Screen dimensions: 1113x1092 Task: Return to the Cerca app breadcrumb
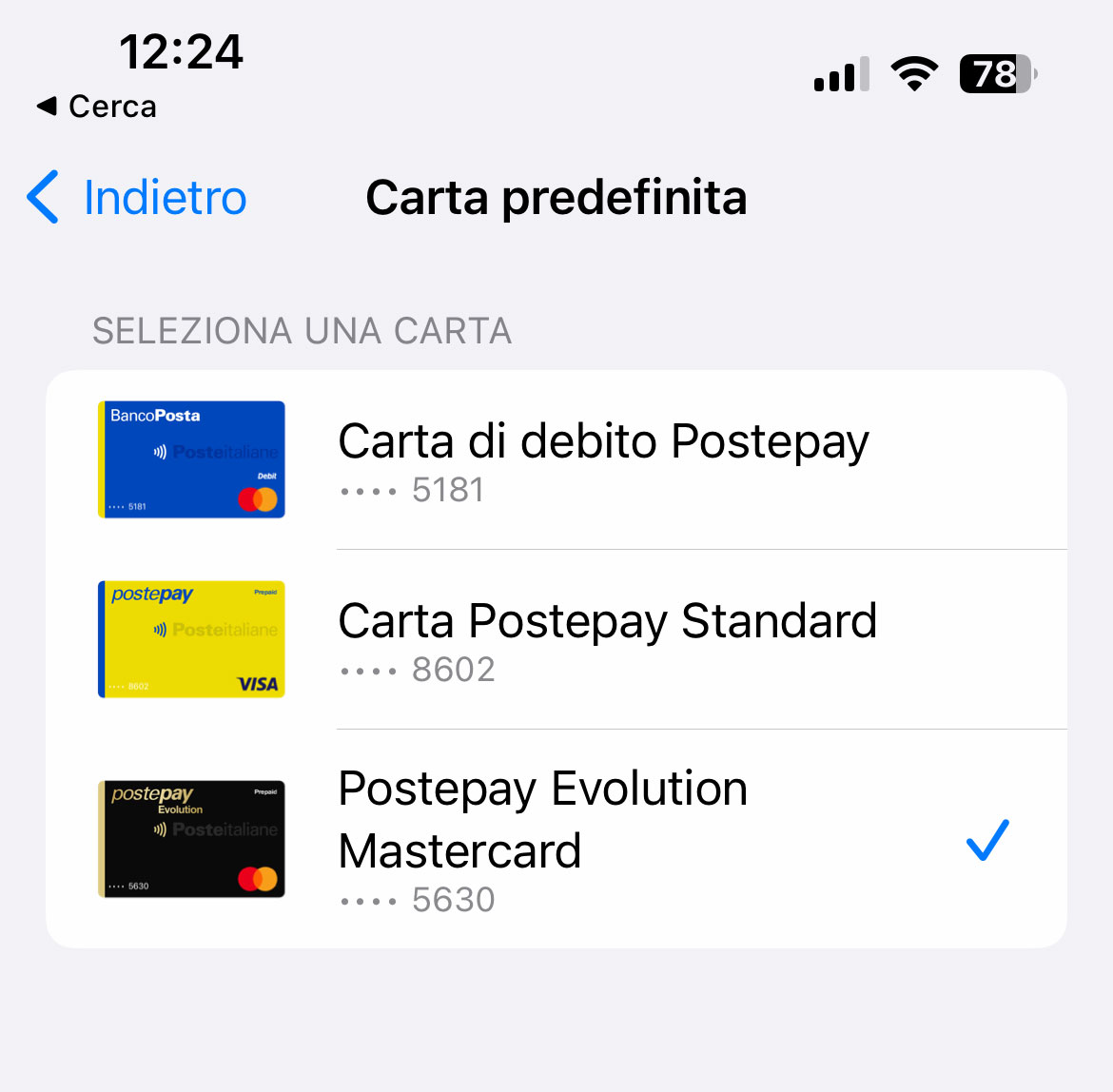pos(97,107)
